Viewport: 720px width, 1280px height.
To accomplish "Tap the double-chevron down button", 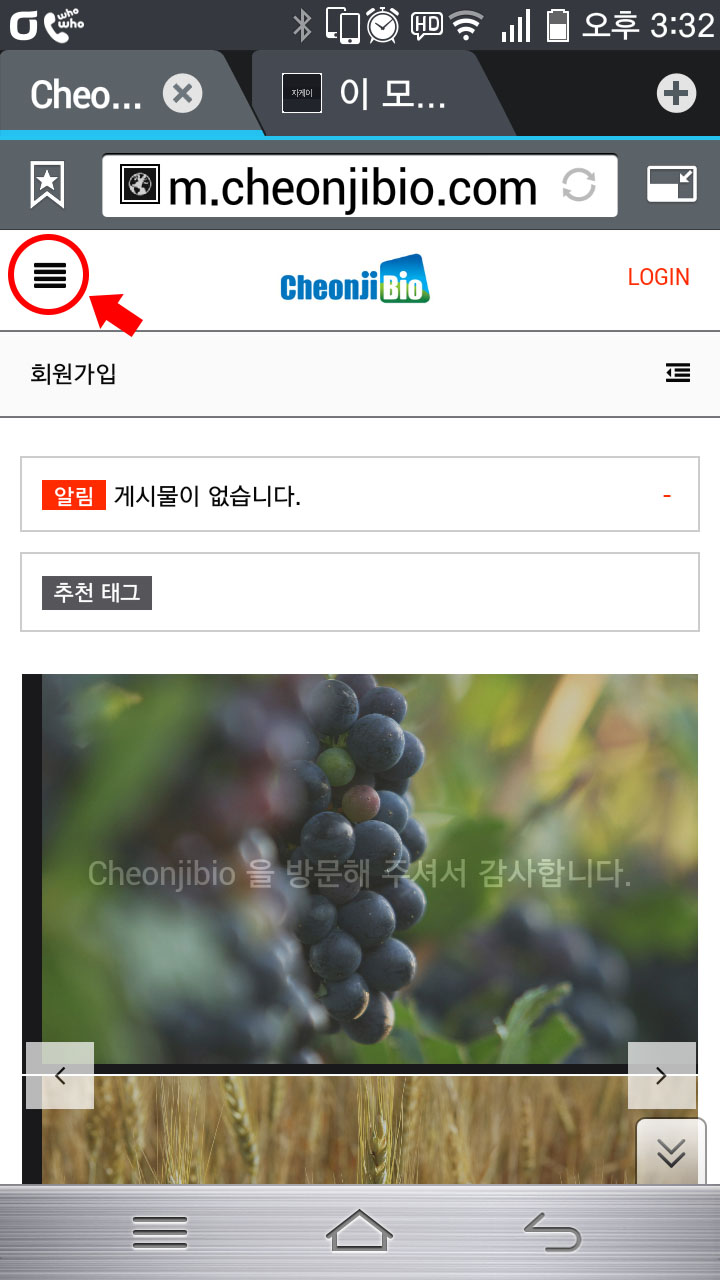I will coord(671,1153).
